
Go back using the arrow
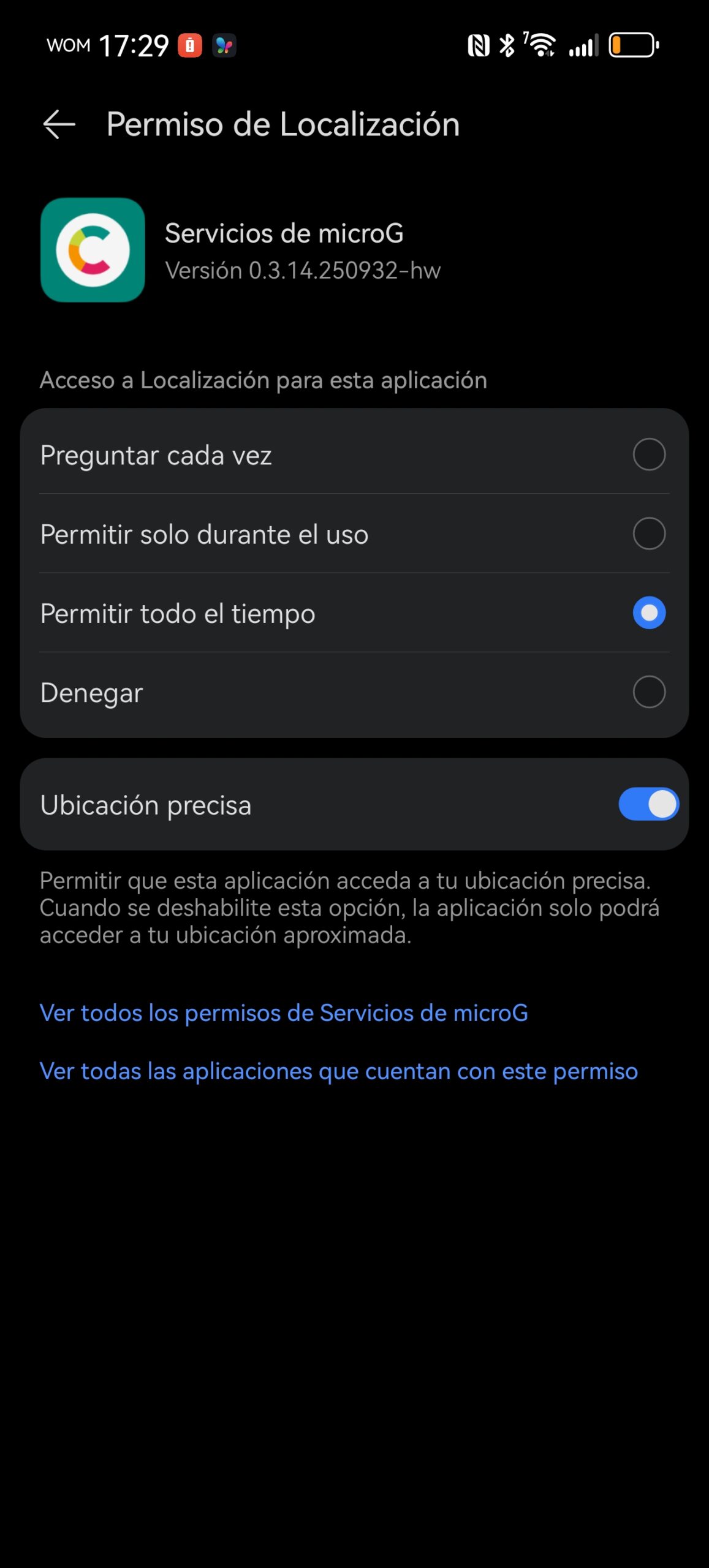pos(59,124)
